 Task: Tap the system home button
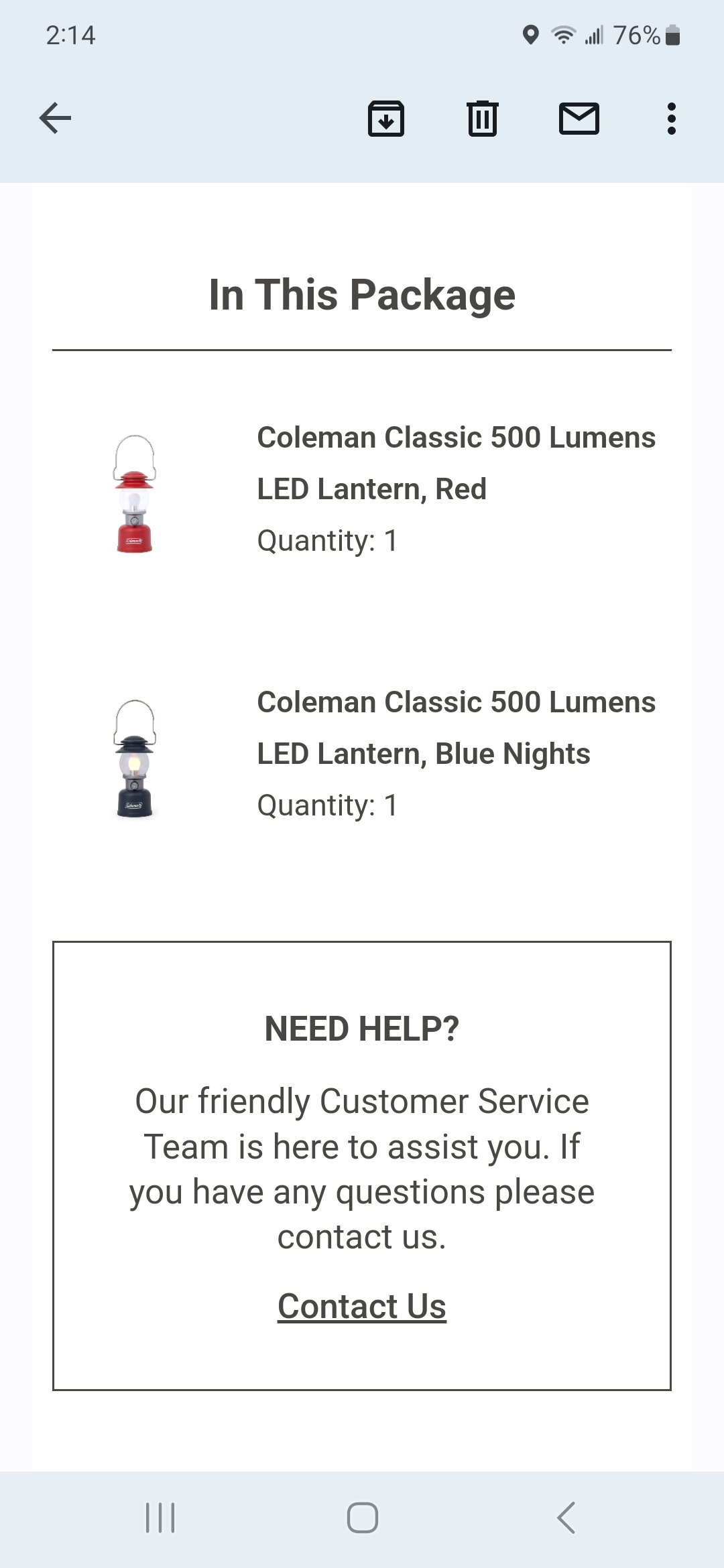(363, 1518)
